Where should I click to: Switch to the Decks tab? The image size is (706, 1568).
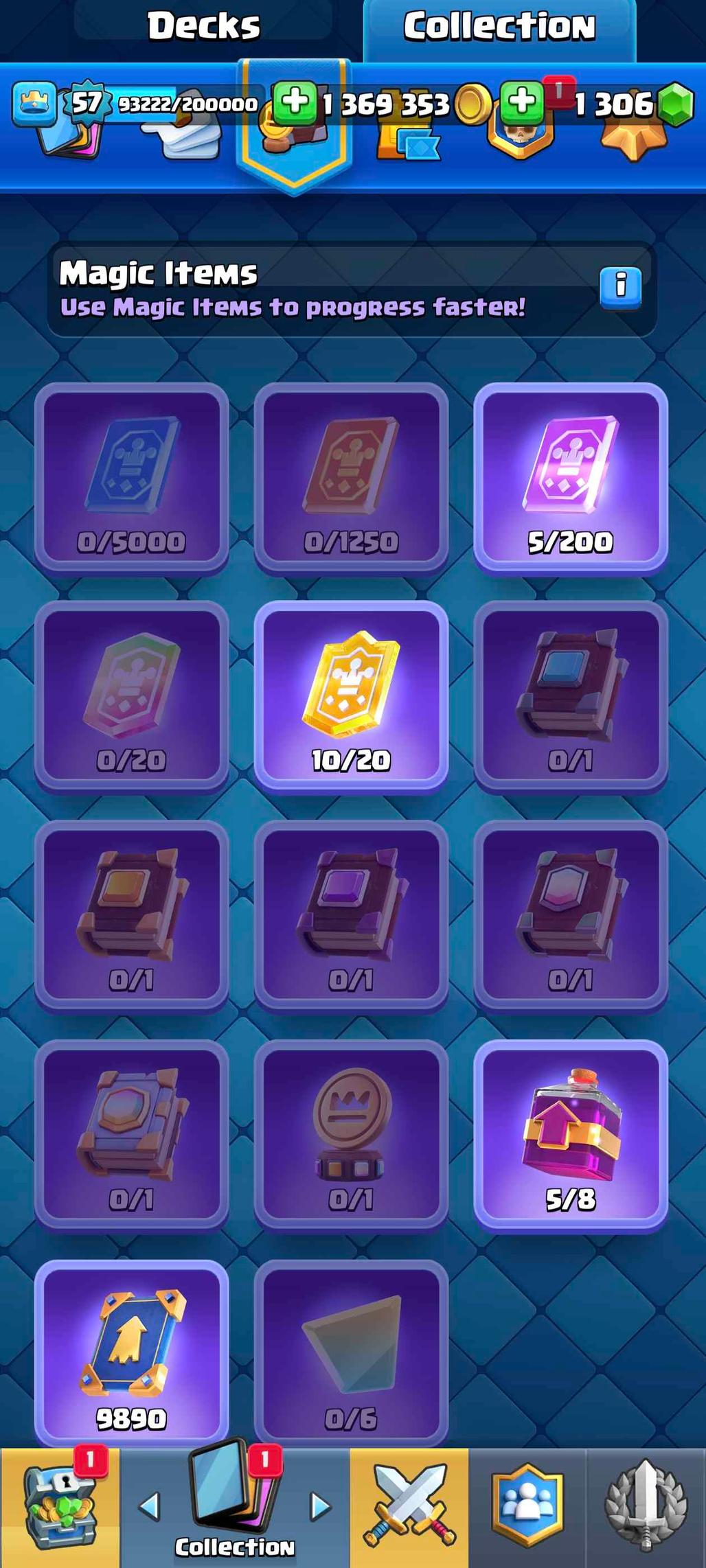click(x=203, y=26)
